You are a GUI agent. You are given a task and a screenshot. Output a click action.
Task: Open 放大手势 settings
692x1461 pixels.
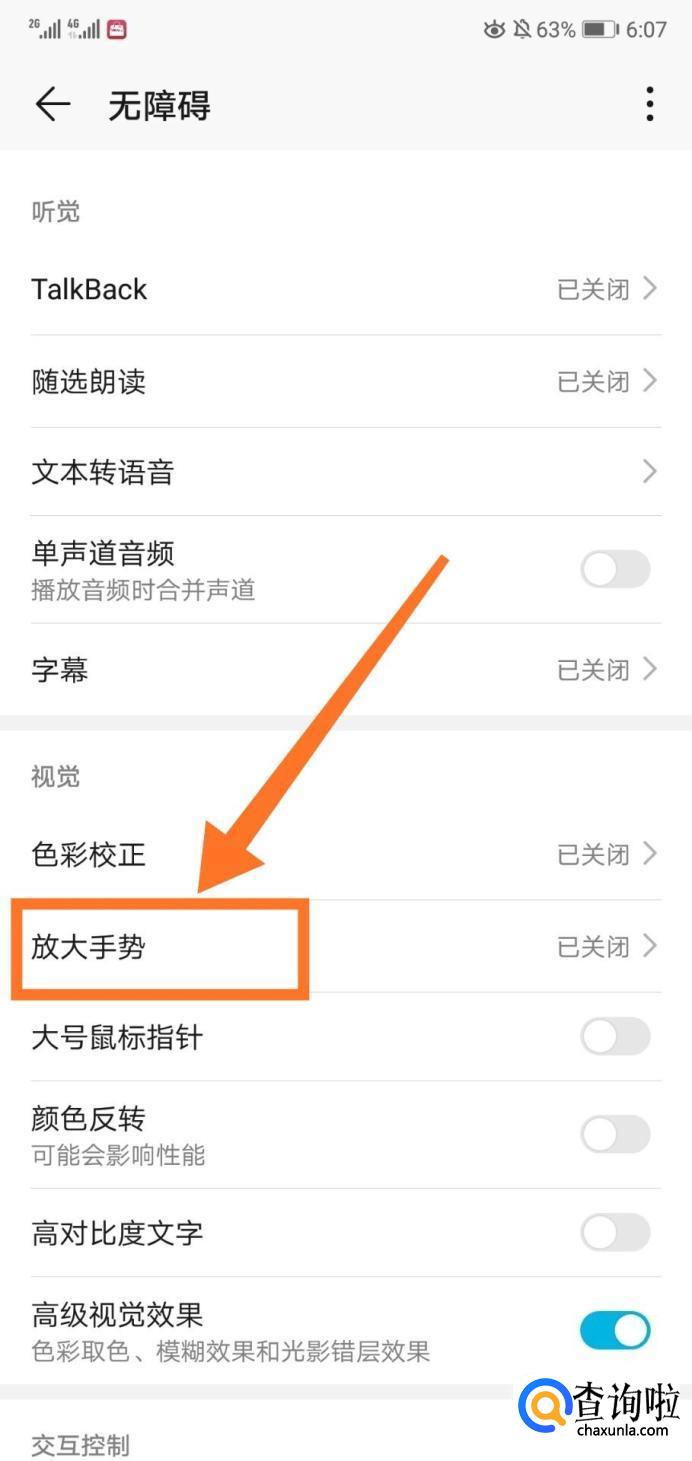[x=346, y=946]
